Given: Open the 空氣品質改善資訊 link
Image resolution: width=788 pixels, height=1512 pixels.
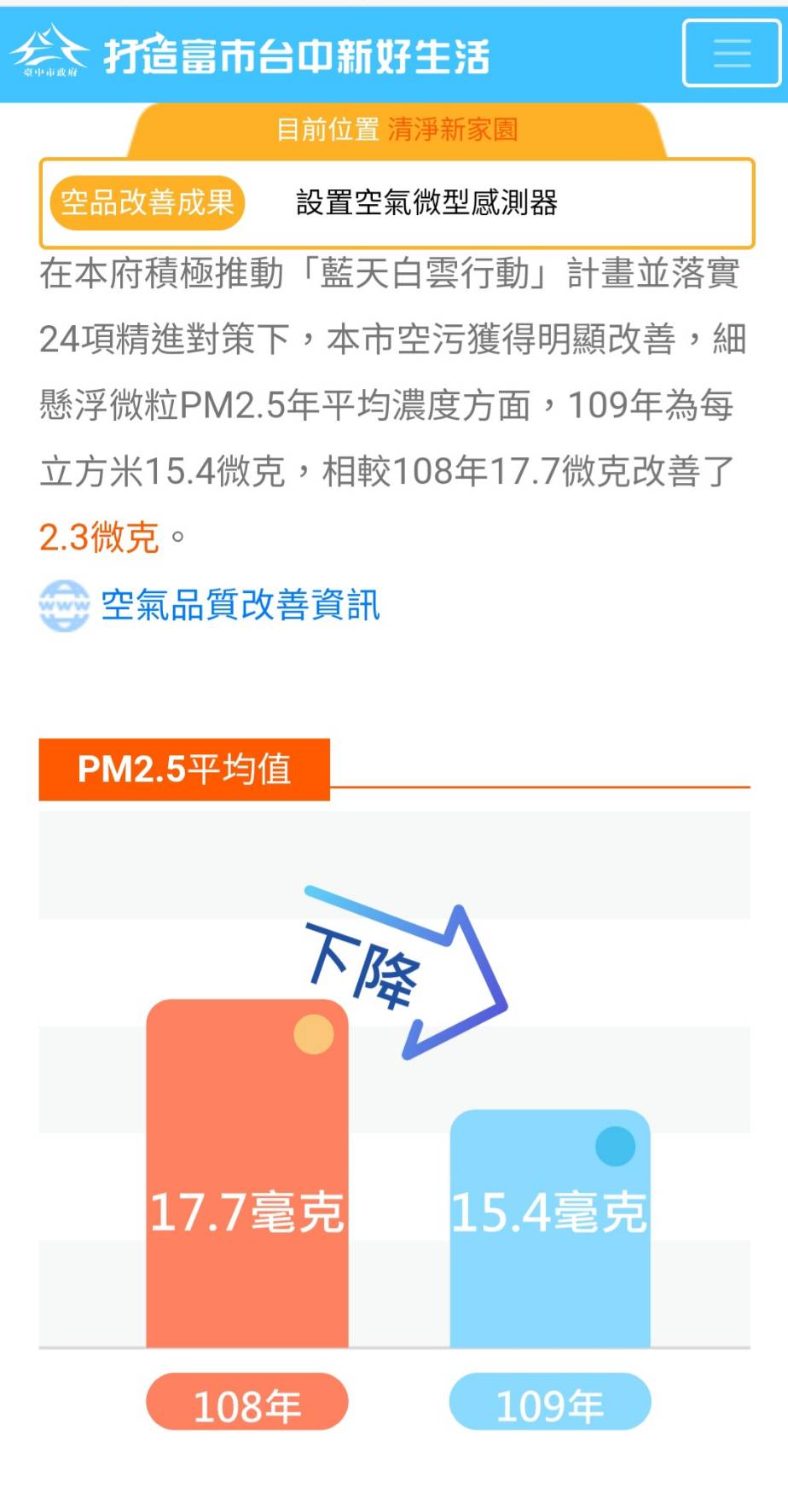Looking at the screenshot, I should click(x=240, y=605).
